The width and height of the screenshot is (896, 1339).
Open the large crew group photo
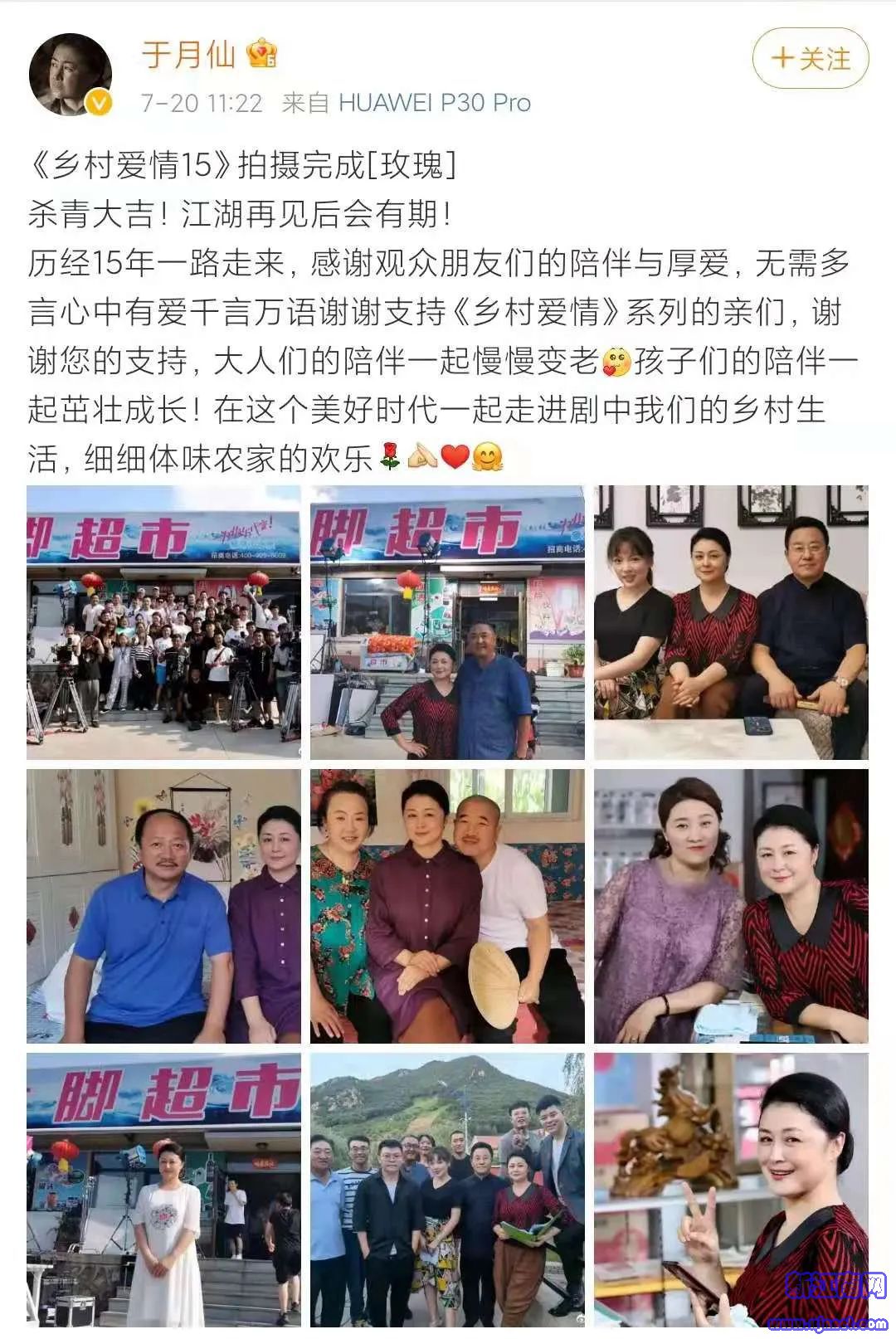click(x=163, y=622)
